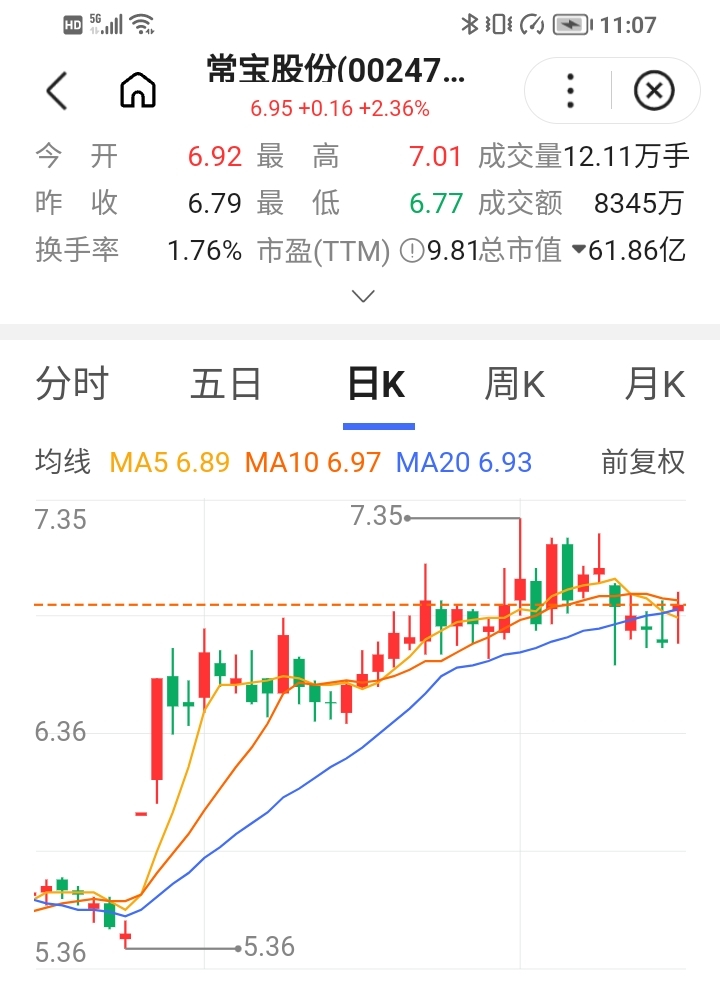Tap the 7.35 high price marker on chart
The width and height of the screenshot is (720, 981).
tap(377, 518)
